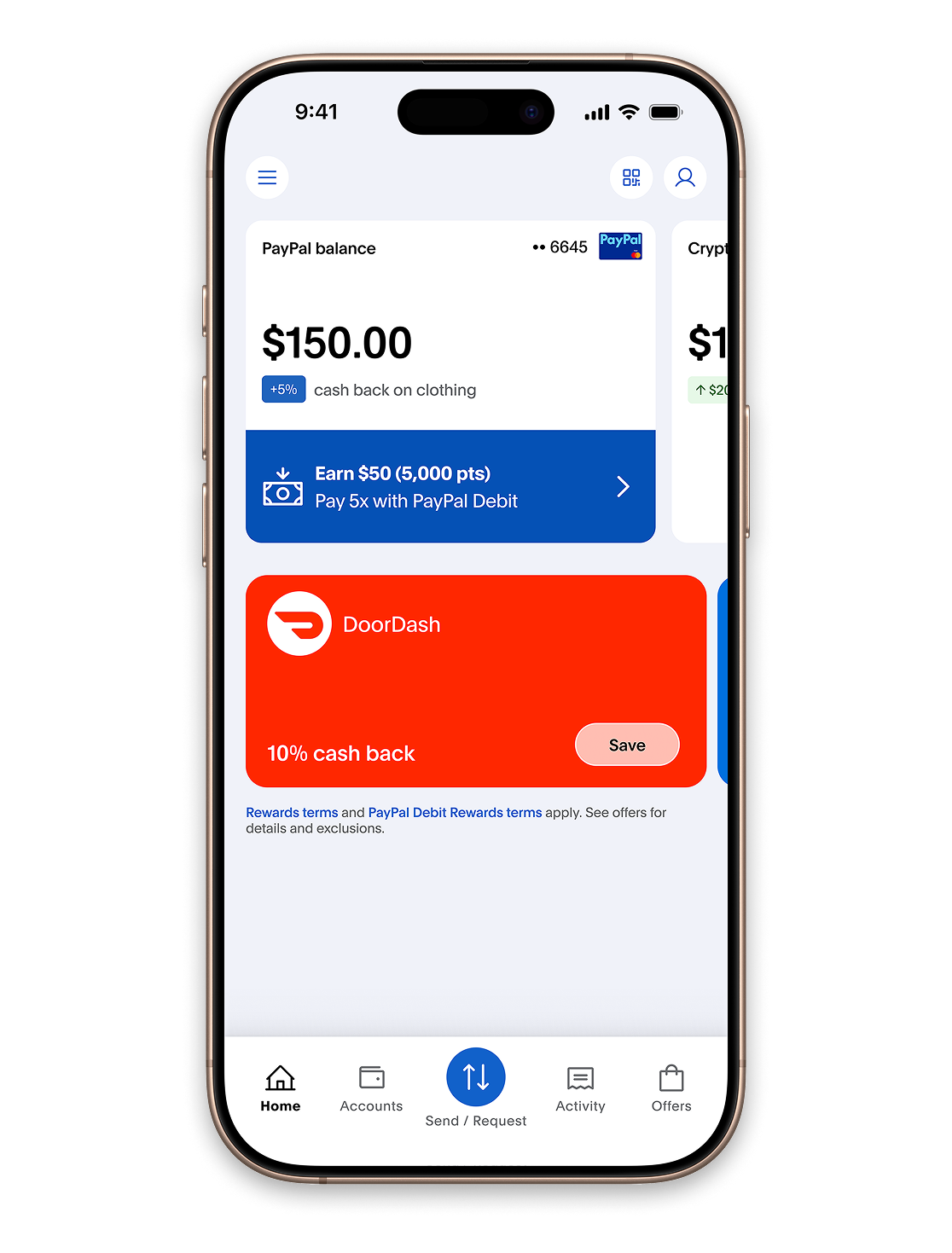This screenshot has width=952, height=1253.
Task: Open PayPal Debit Rewards terms link
Action: (x=455, y=813)
